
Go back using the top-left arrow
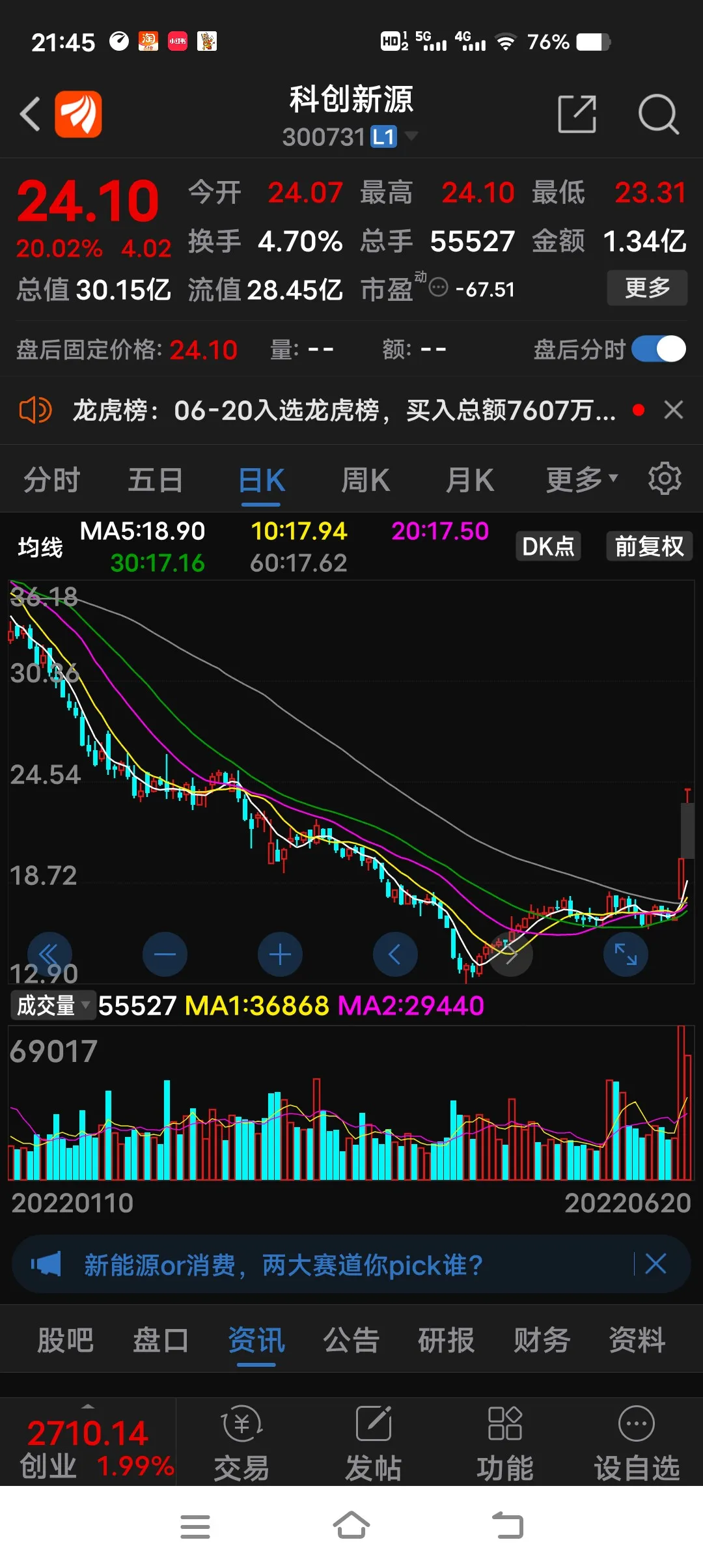[x=31, y=115]
